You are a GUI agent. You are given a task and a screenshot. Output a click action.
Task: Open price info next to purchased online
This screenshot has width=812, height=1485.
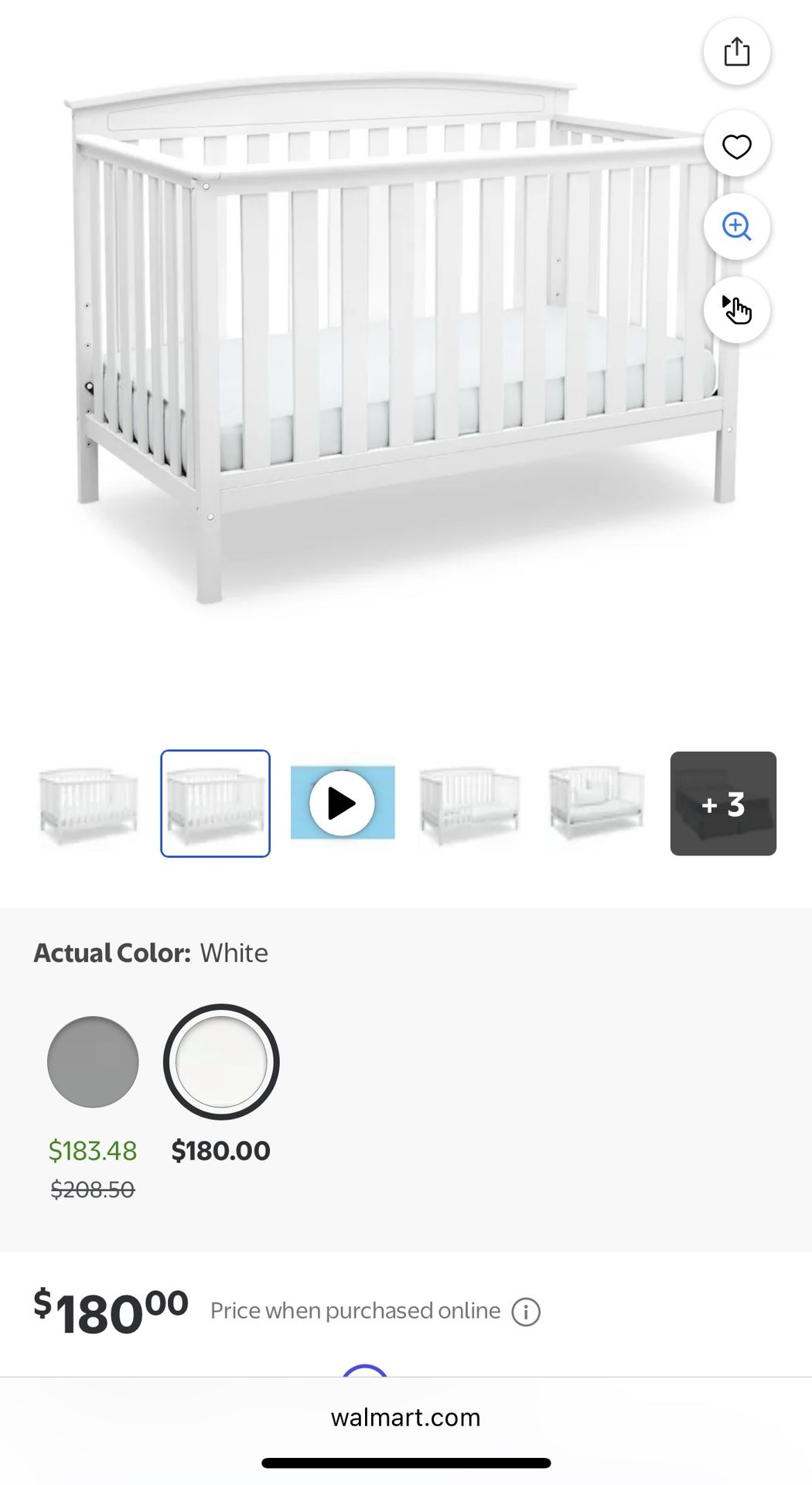pyautogui.click(x=526, y=1312)
